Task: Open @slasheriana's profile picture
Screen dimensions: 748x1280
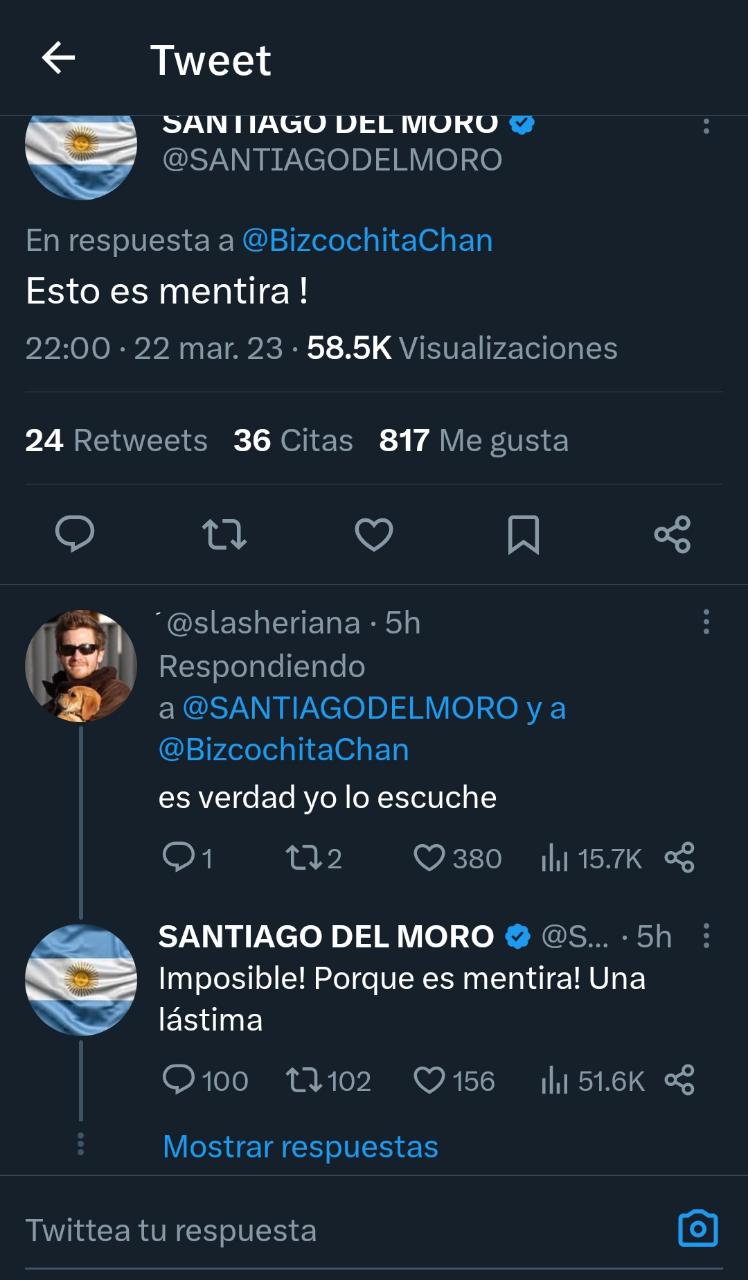Action: [x=80, y=666]
